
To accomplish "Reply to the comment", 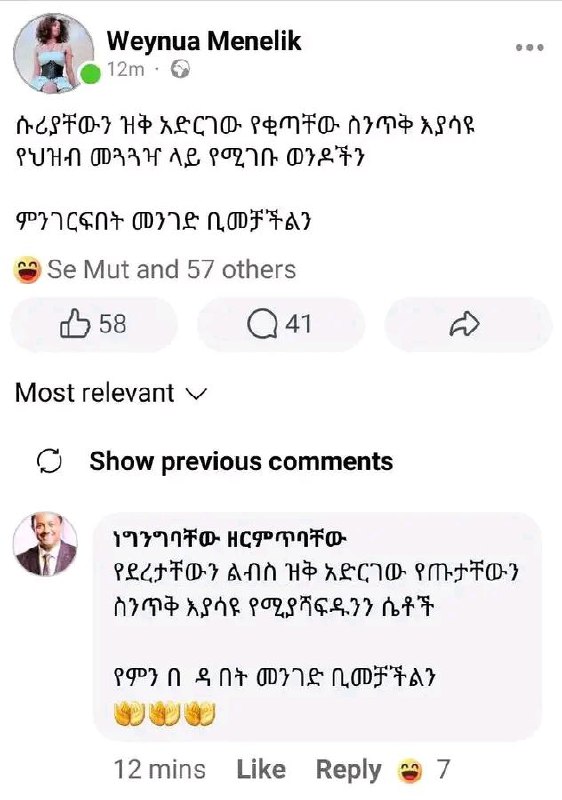I will 348,769.
